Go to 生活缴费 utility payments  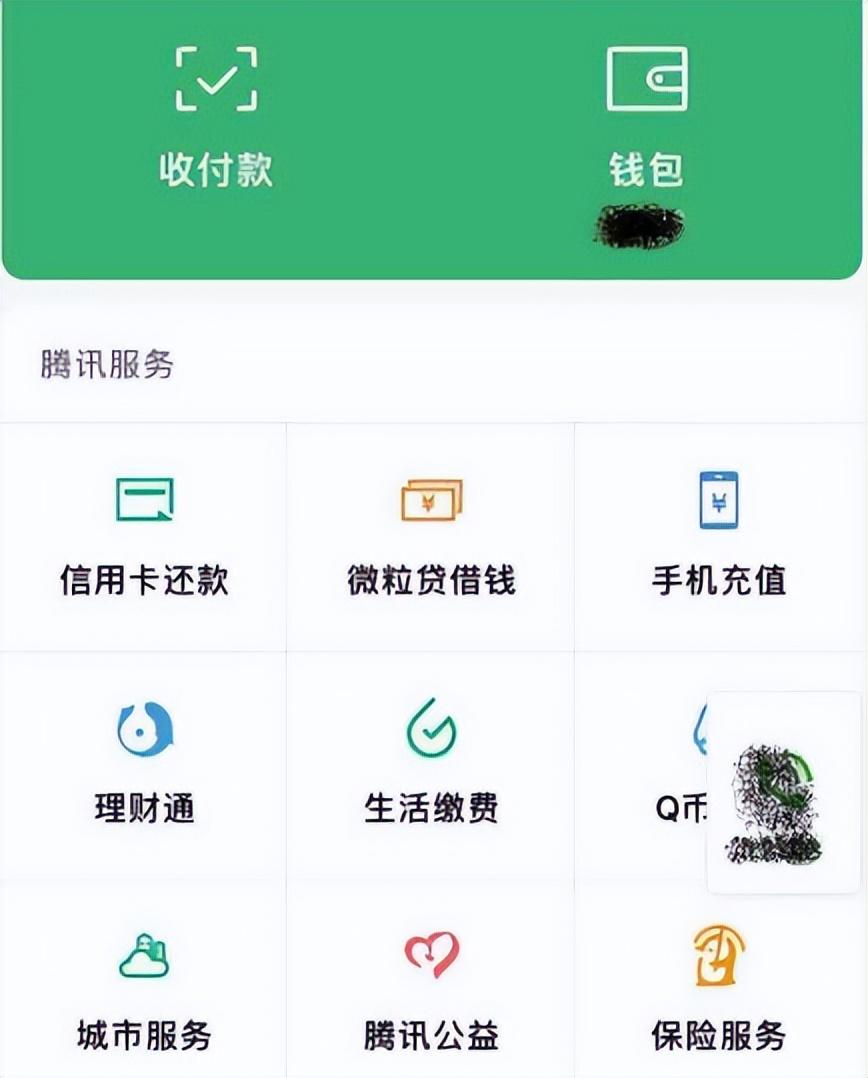click(x=431, y=765)
